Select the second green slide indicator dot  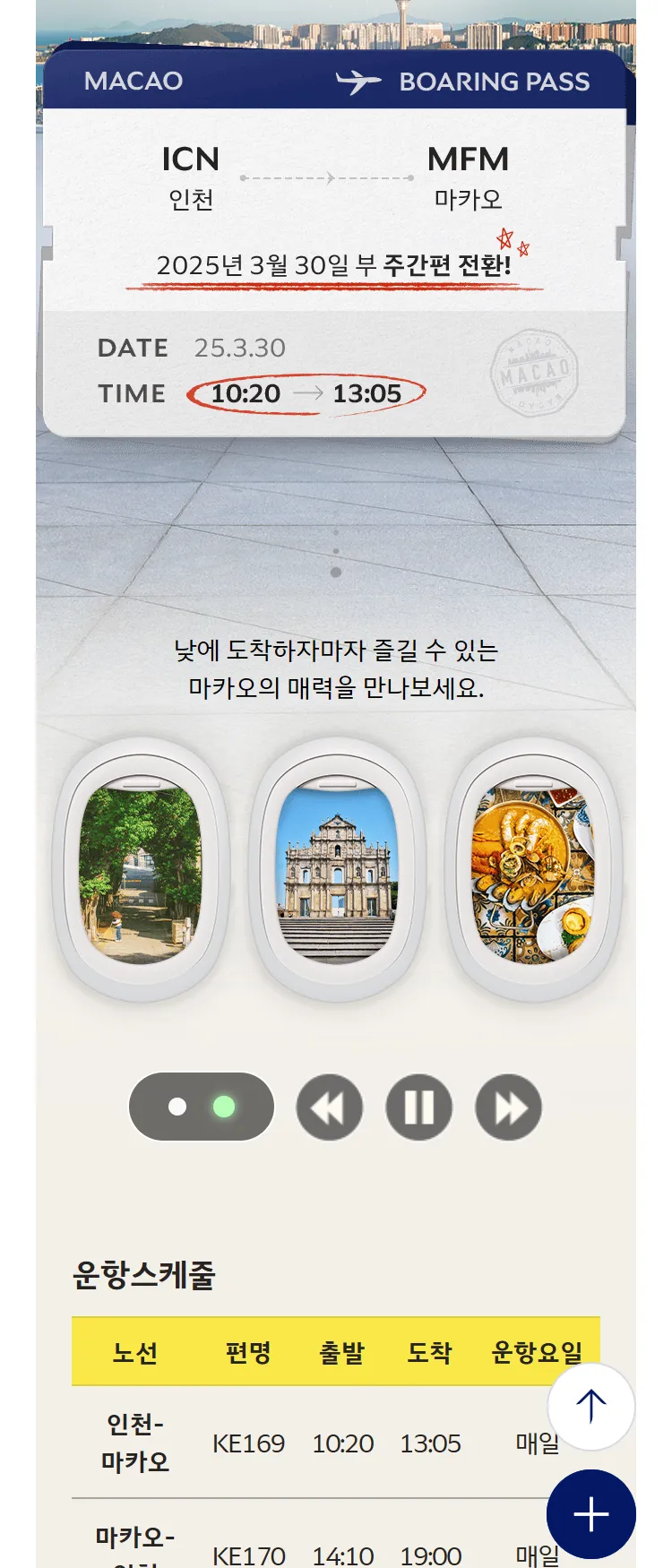[224, 1107]
